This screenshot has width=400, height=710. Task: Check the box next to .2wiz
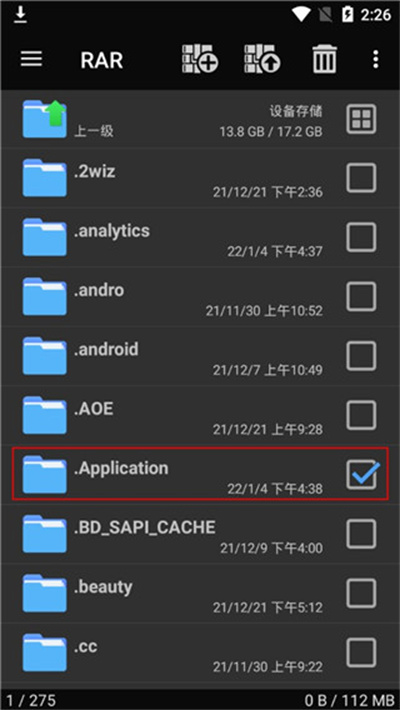click(361, 178)
